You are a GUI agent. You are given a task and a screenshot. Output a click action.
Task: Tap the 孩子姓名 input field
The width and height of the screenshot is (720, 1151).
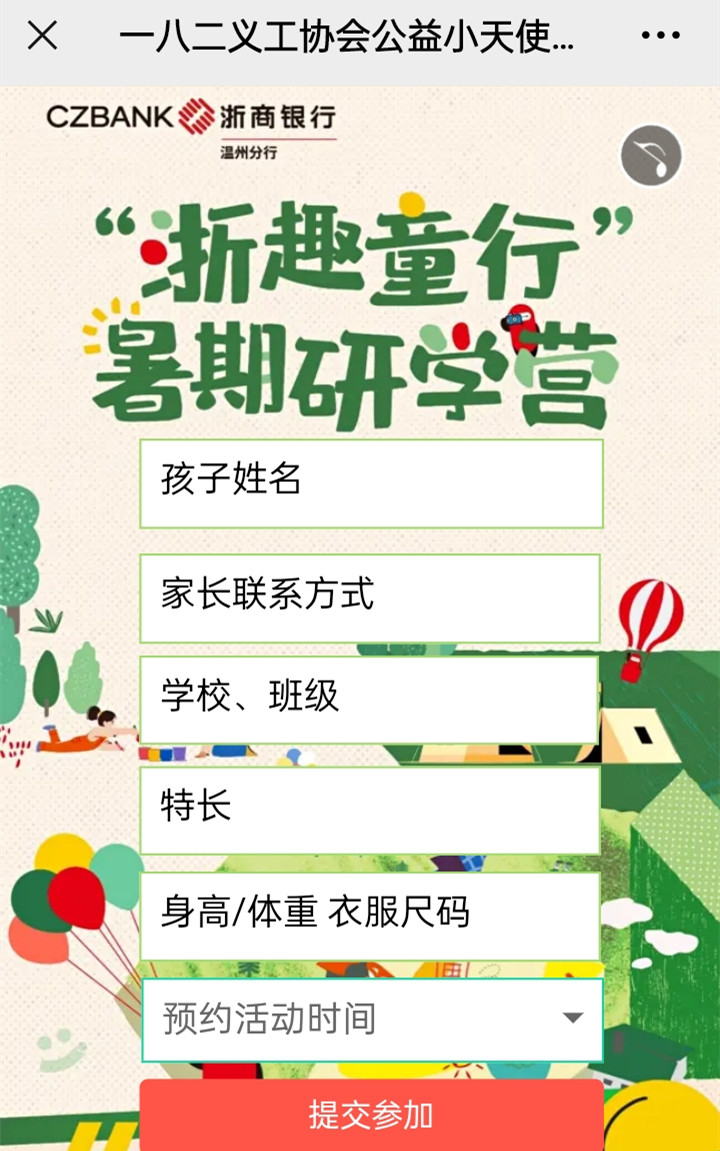(x=371, y=483)
